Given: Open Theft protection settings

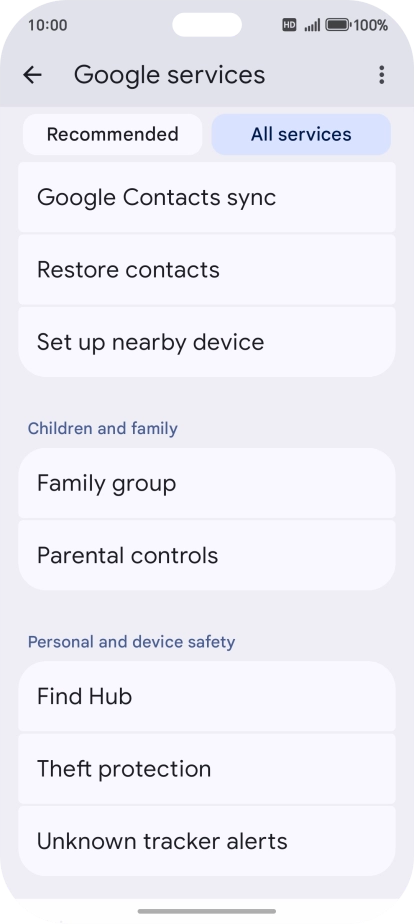Looking at the screenshot, I should pyautogui.click(x=207, y=769).
